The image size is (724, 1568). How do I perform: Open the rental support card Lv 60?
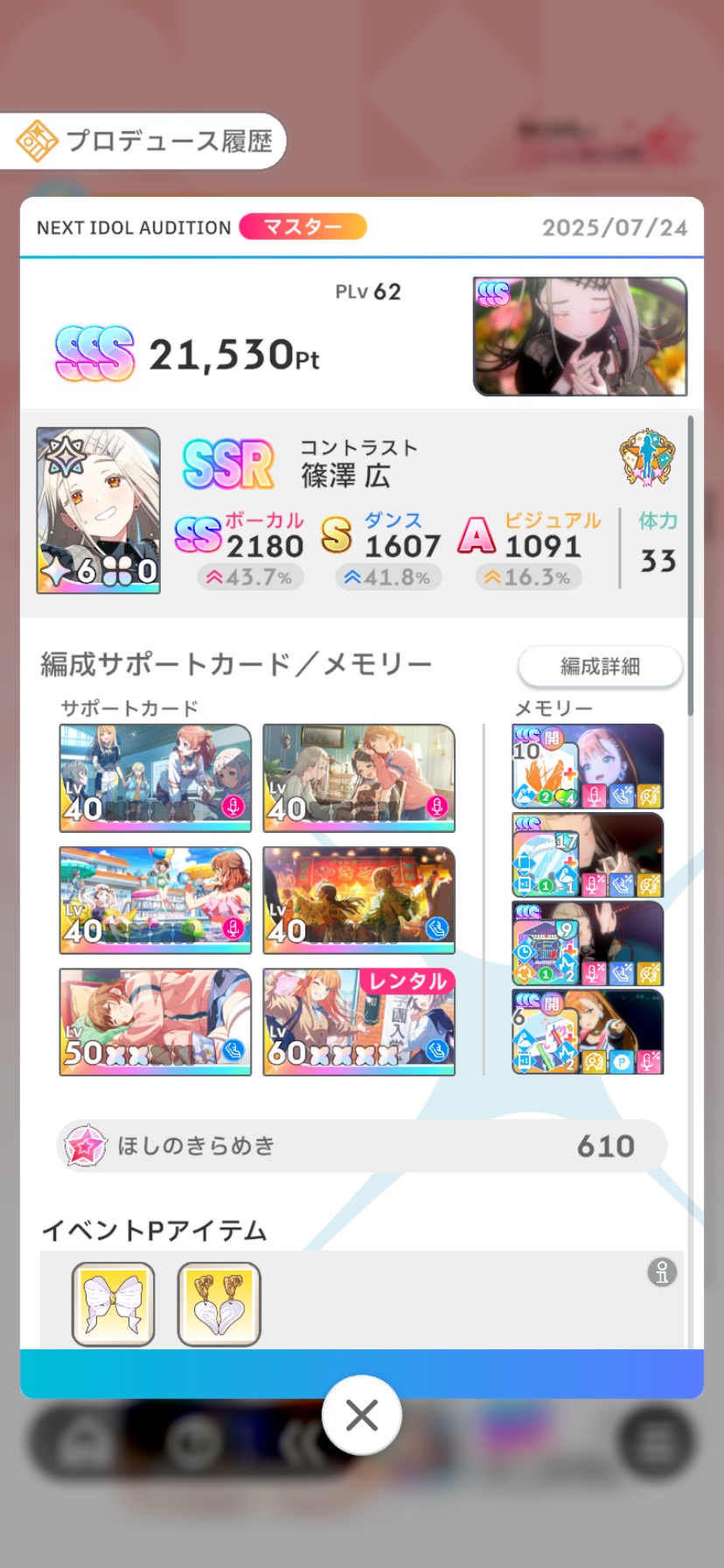(x=359, y=1022)
